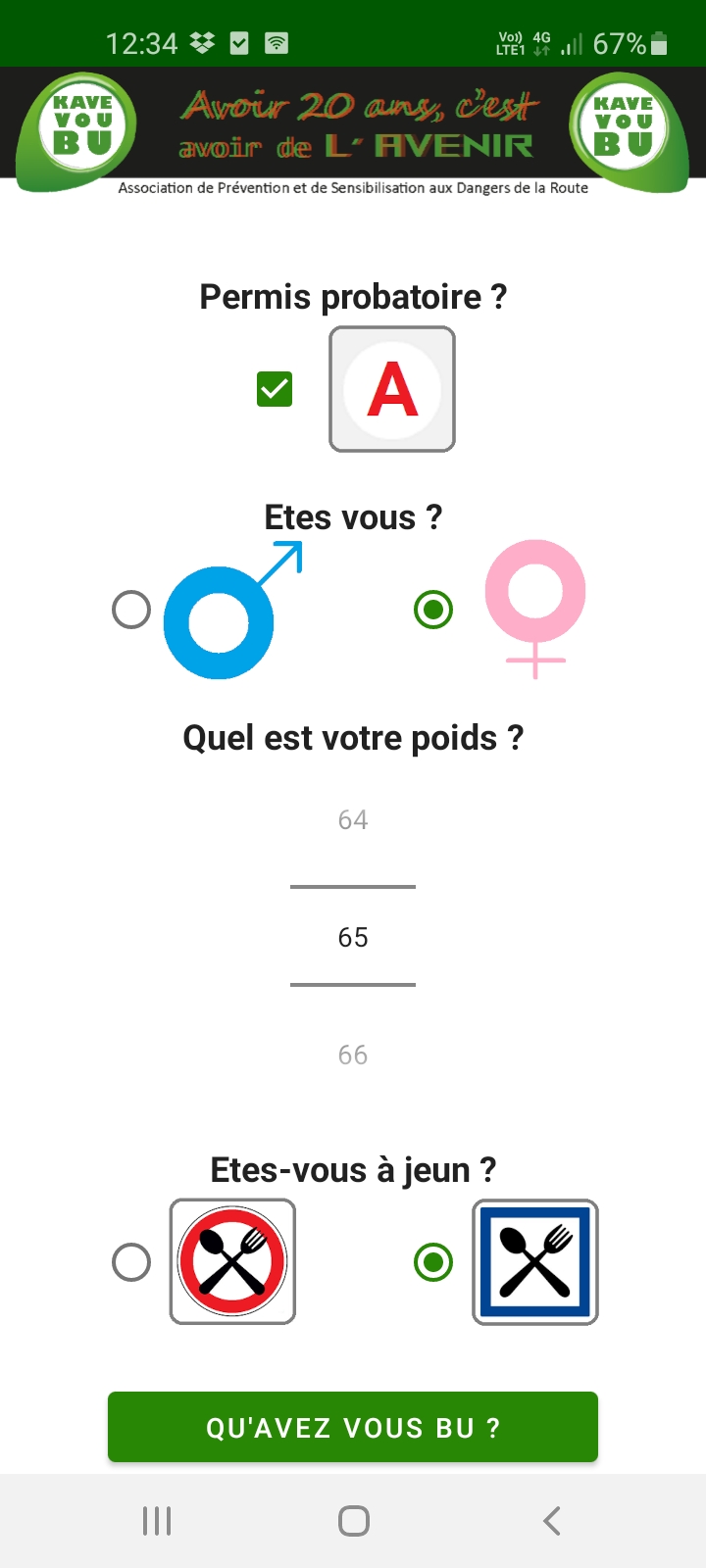Pick weight 66 in the picker
The height and width of the screenshot is (1568, 706).
click(x=353, y=1055)
